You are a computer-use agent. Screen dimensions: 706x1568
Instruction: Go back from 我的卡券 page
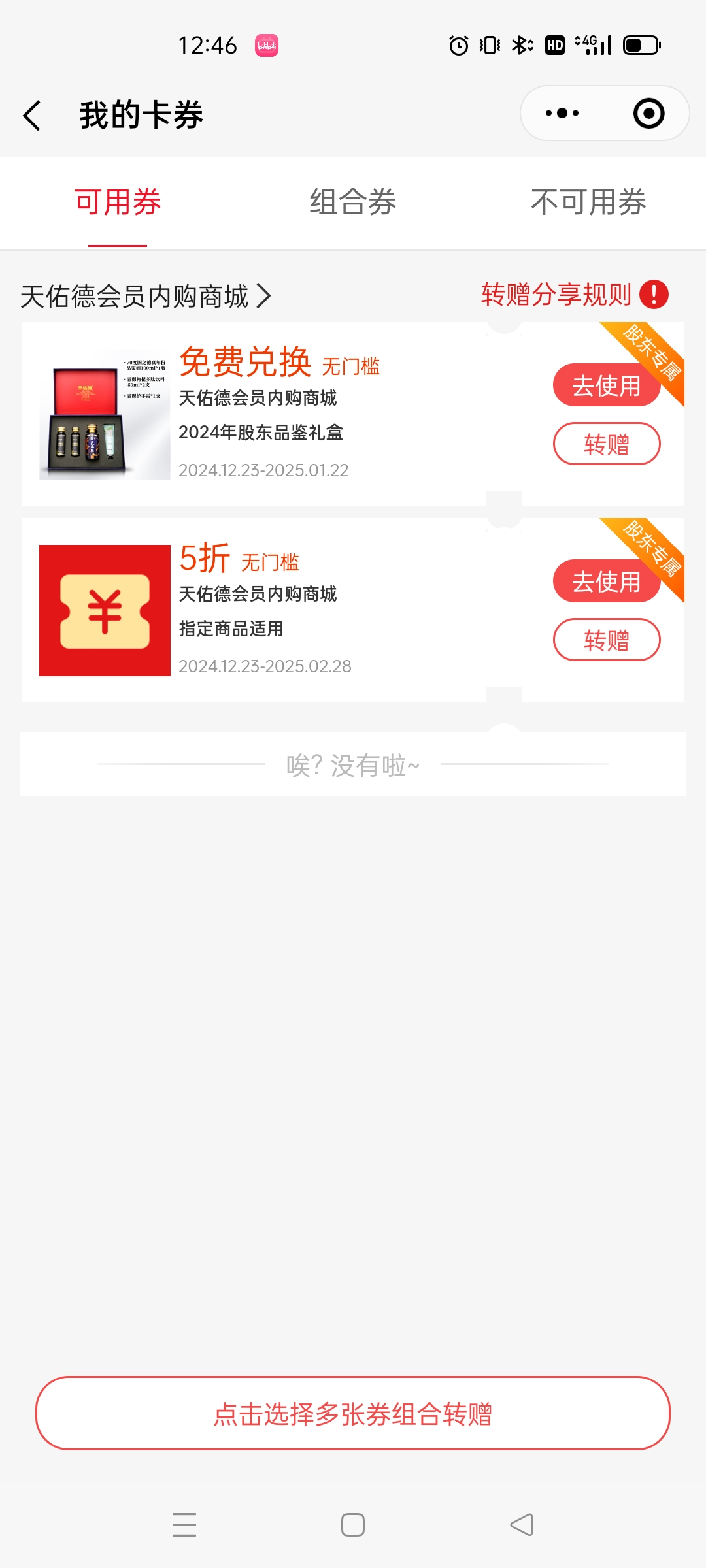coord(32,116)
